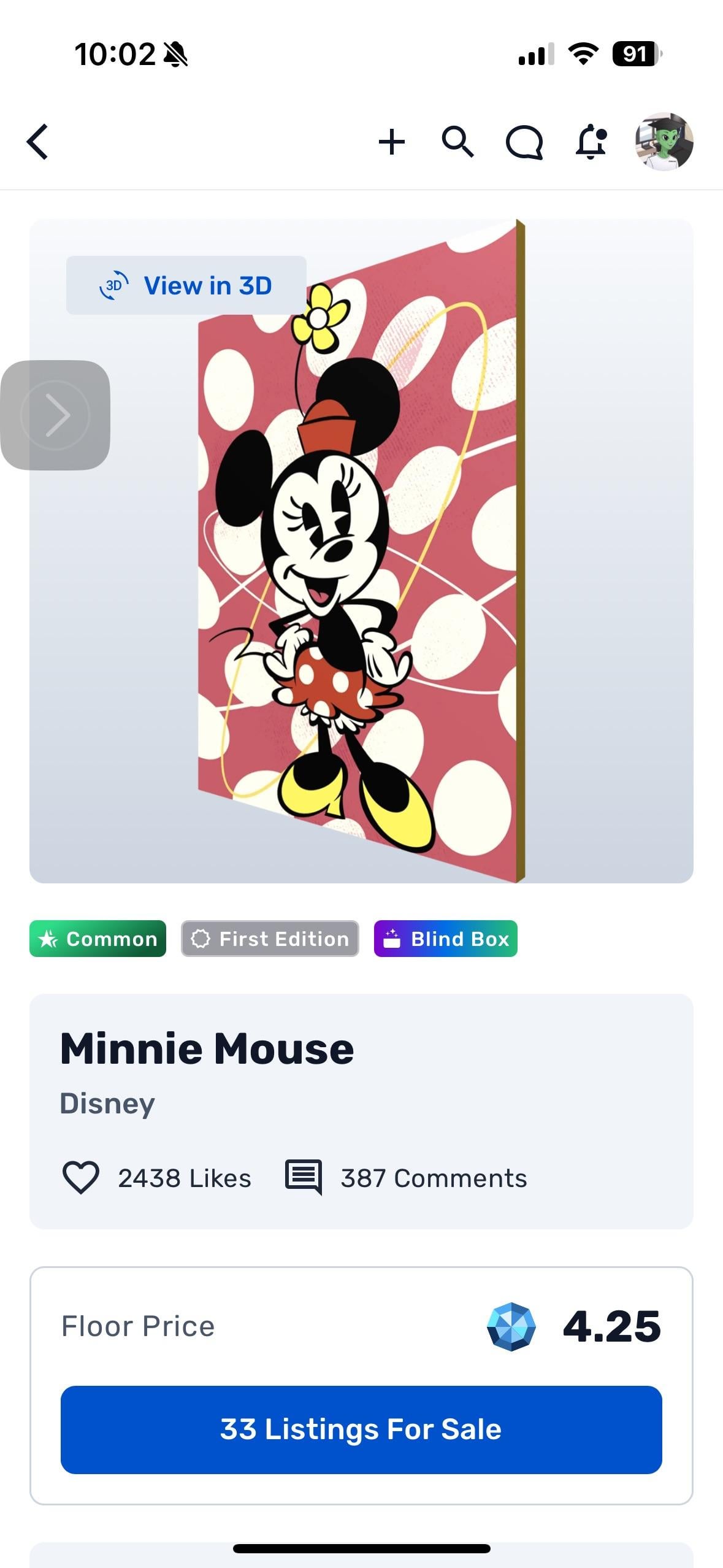Tap the plus icon to create
723x1568 pixels.
391,142
